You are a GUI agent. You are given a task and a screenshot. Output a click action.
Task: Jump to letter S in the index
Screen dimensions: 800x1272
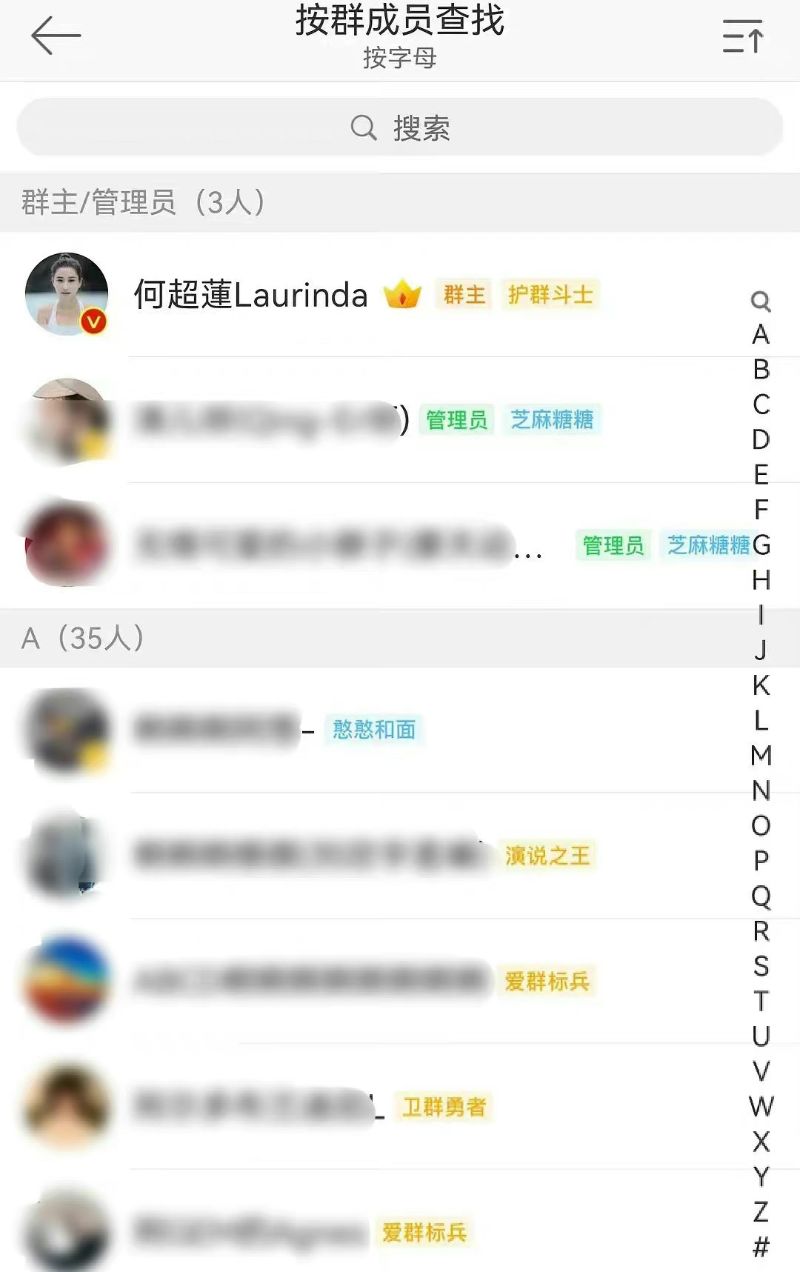761,966
